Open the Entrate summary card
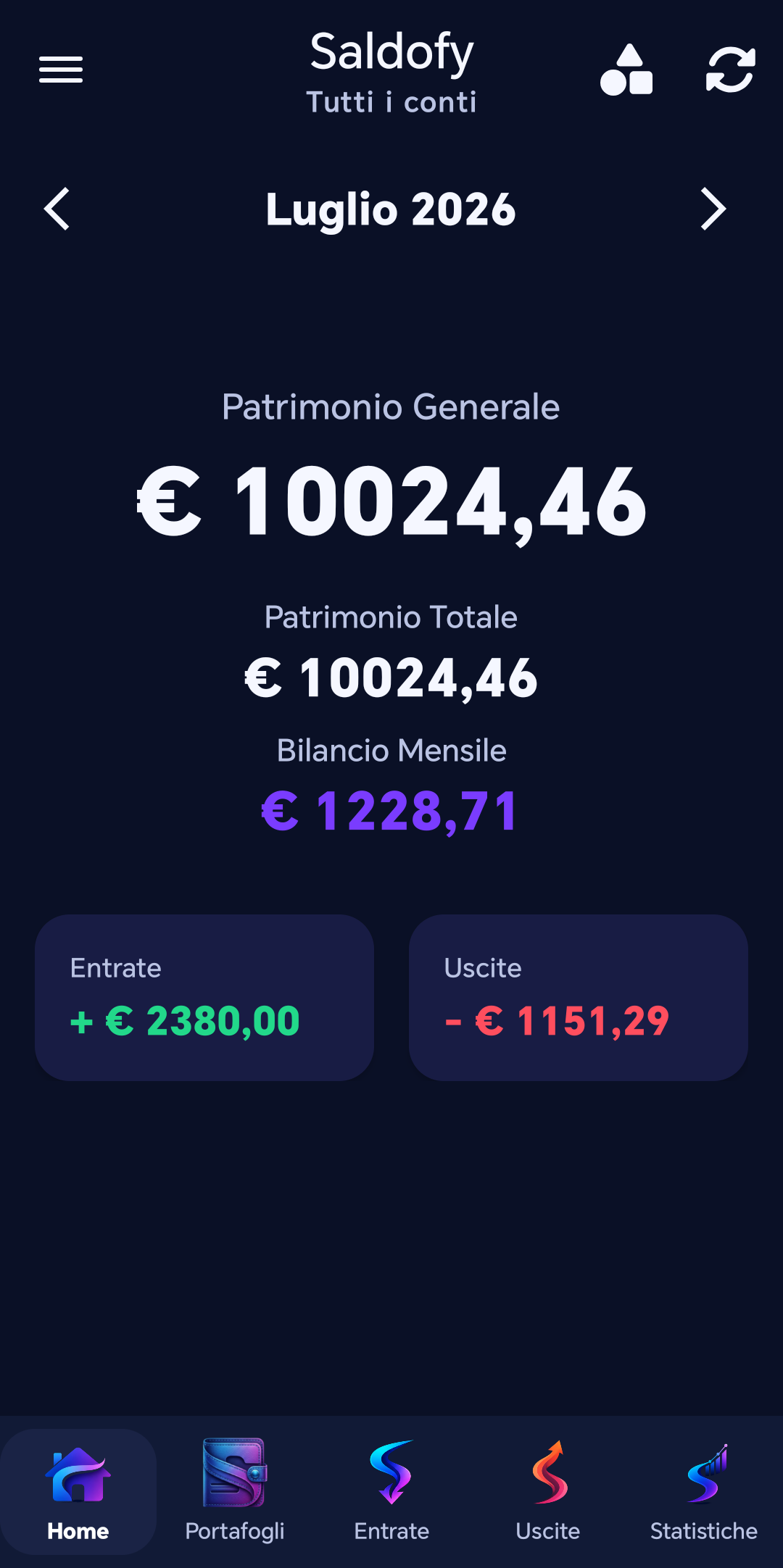Screen dimensions: 783x1568 [x=204, y=998]
